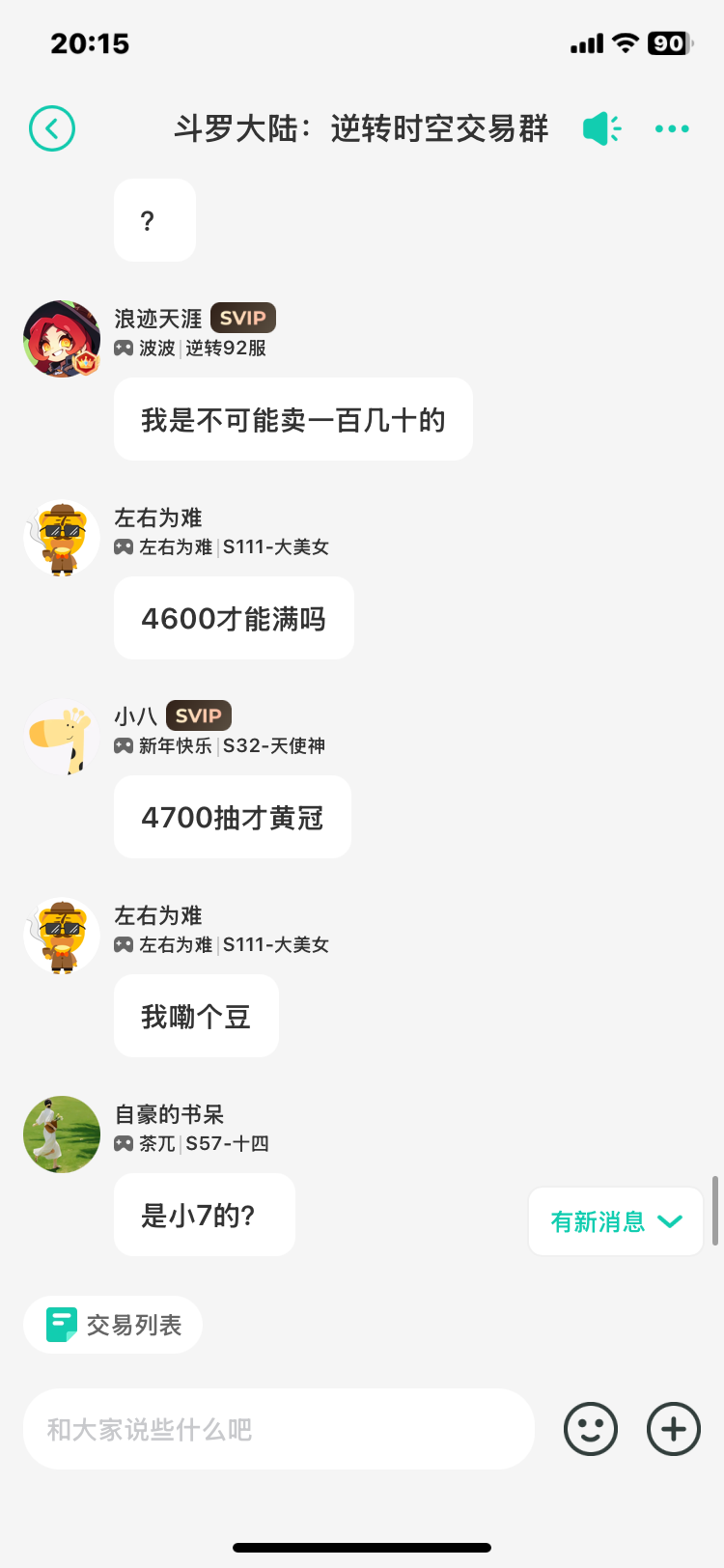
Task: Click the input field 和大家说些什么吧
Action: pyautogui.click(x=279, y=1428)
